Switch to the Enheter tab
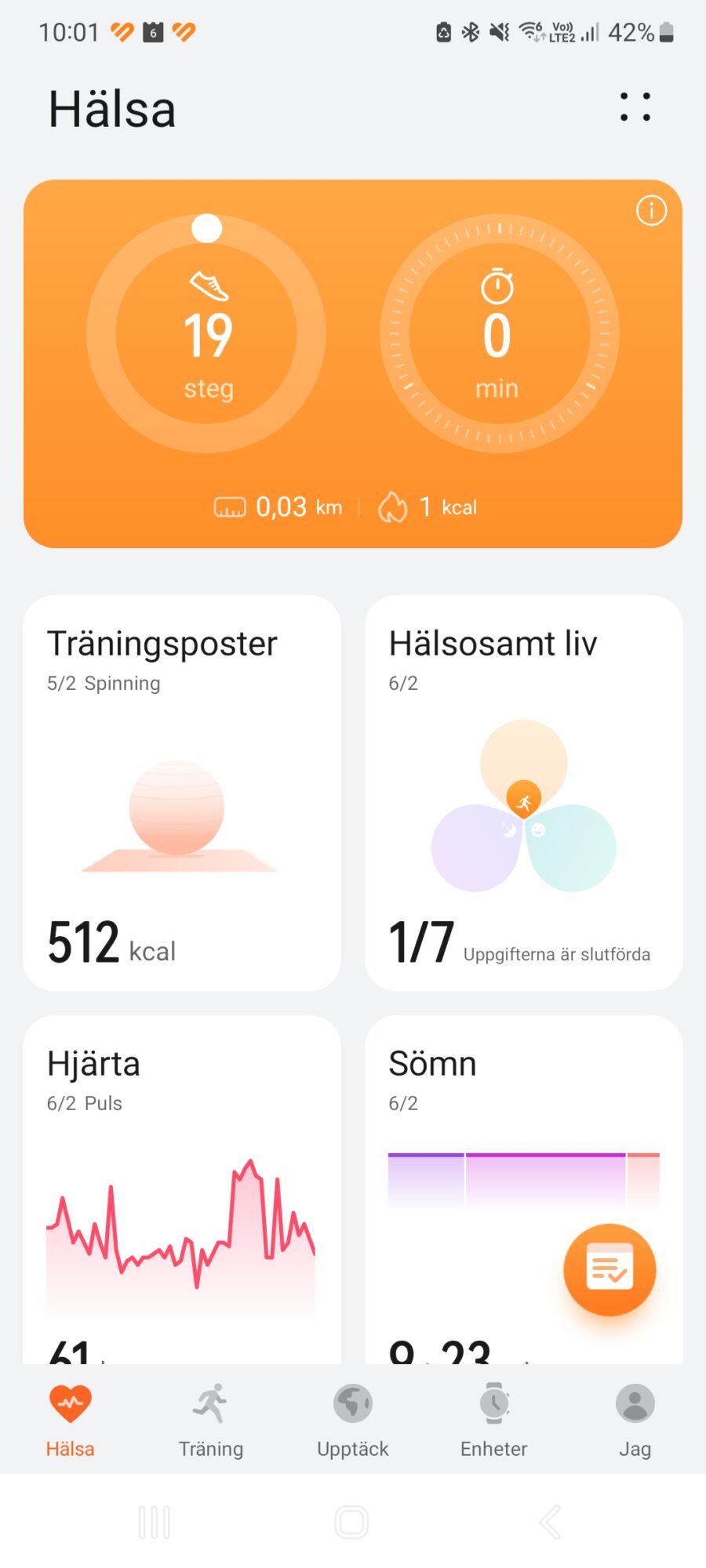Viewport: 706px width, 1568px height. (x=494, y=1421)
